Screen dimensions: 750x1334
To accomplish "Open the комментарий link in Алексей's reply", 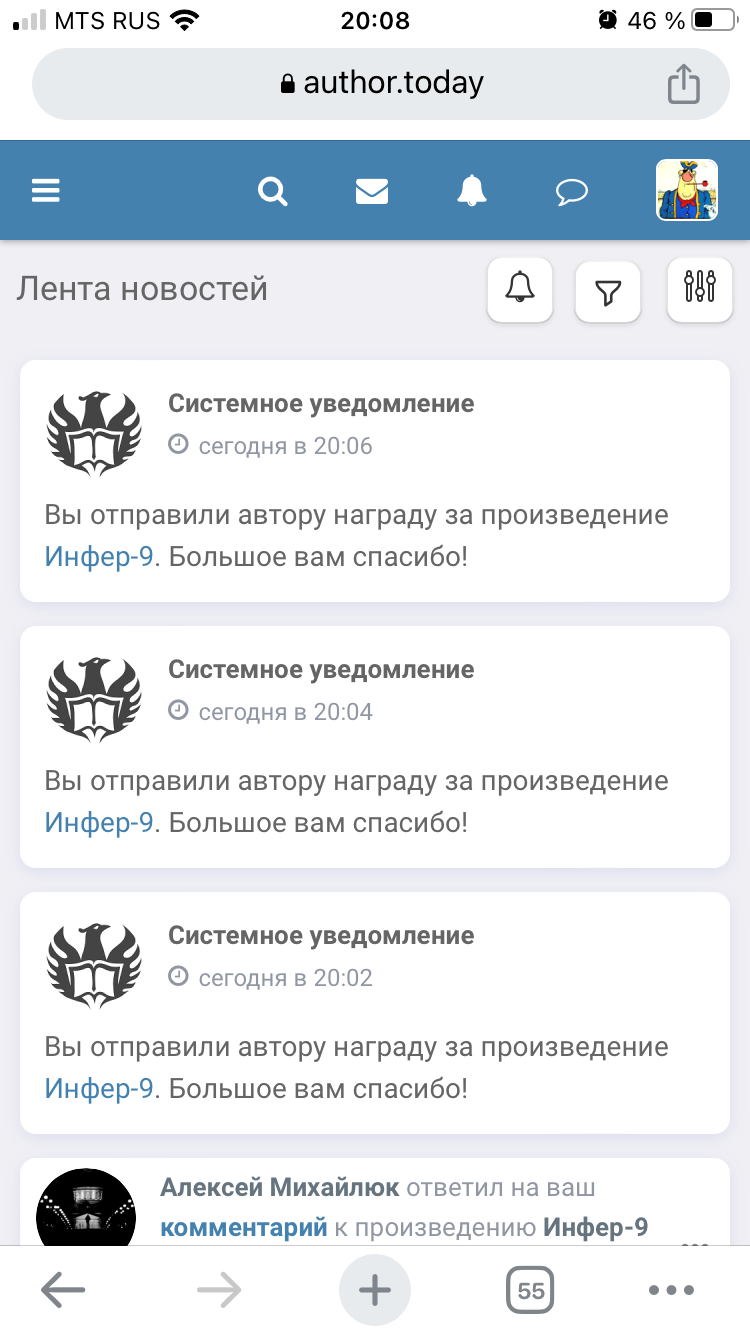I will click(243, 1227).
